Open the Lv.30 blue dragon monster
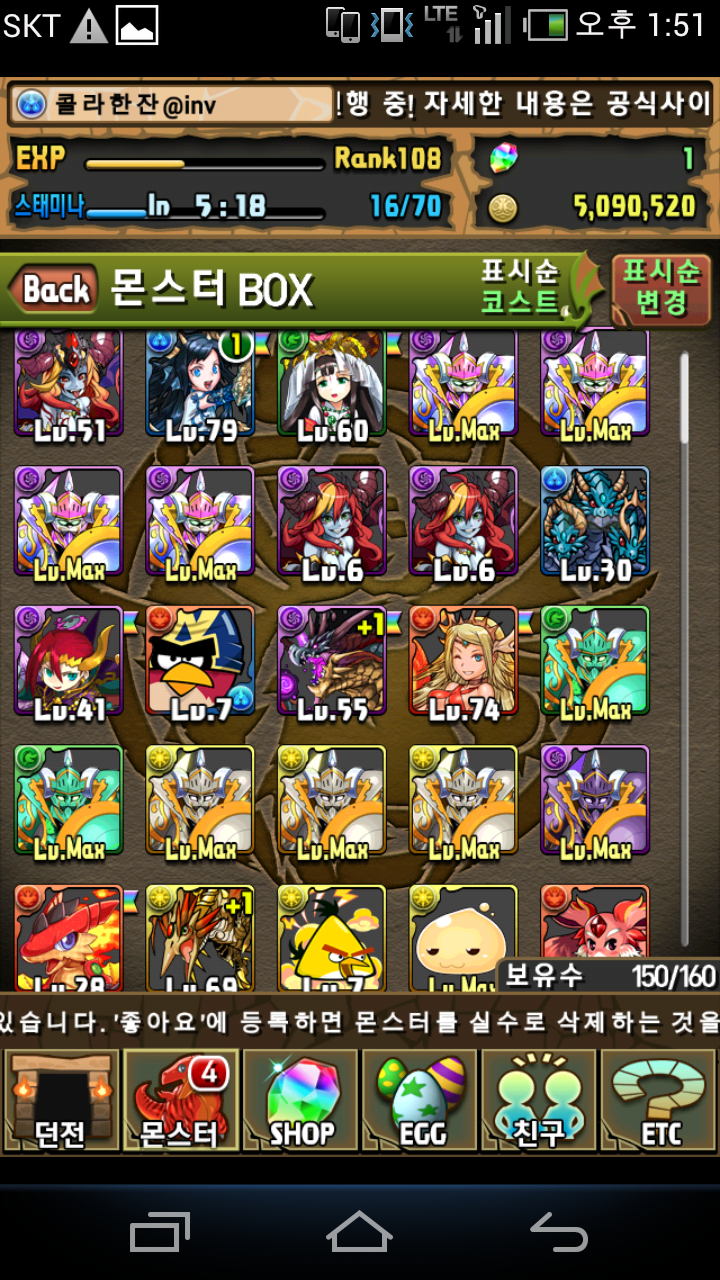 coord(595,523)
